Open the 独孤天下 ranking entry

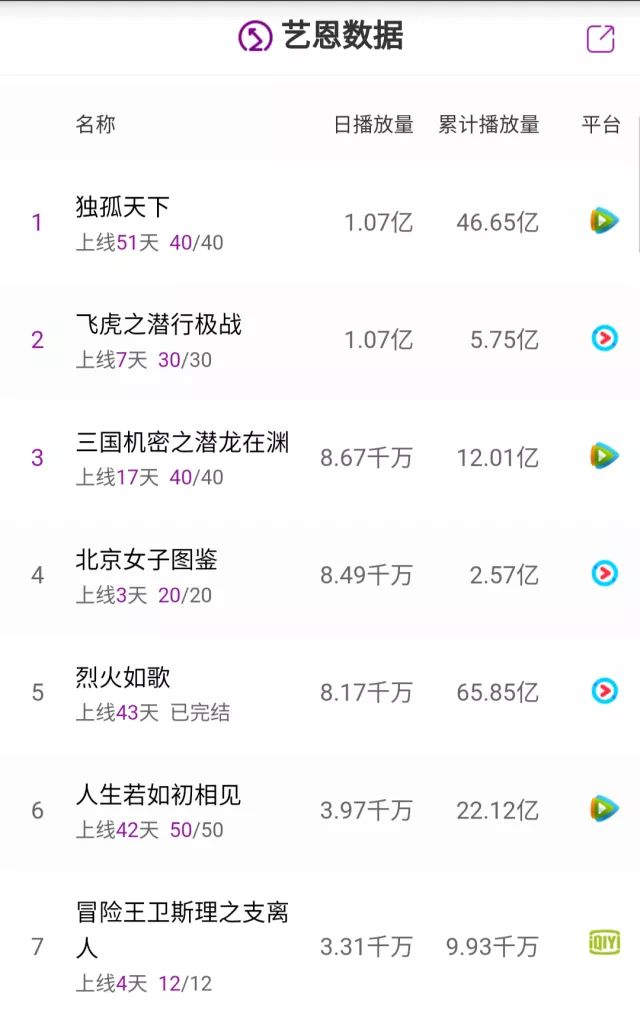point(124,207)
